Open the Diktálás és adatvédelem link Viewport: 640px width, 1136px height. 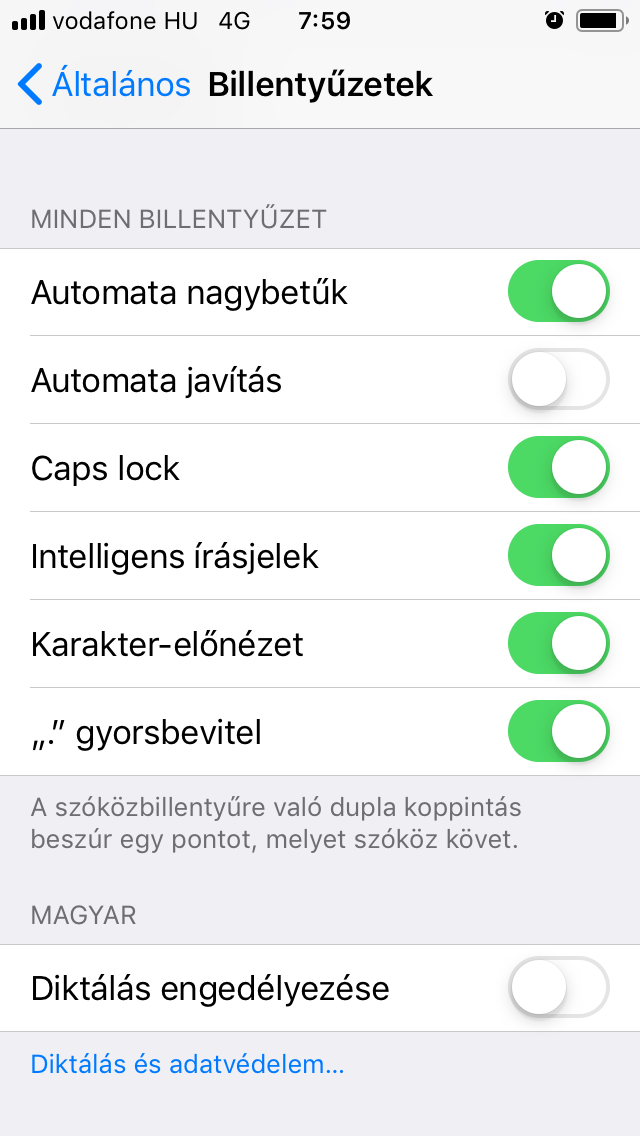187,1064
